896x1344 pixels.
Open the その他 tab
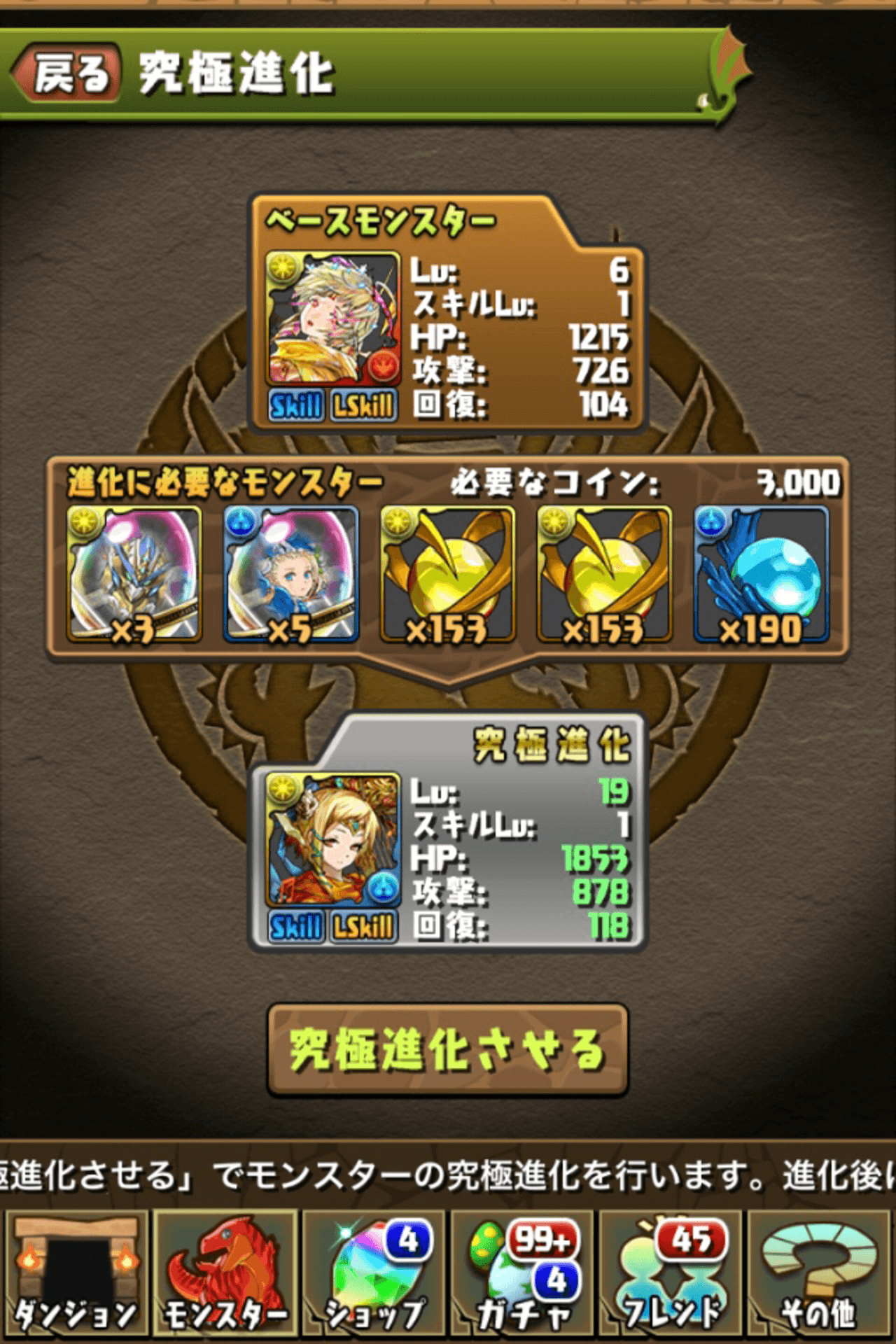click(819, 1274)
